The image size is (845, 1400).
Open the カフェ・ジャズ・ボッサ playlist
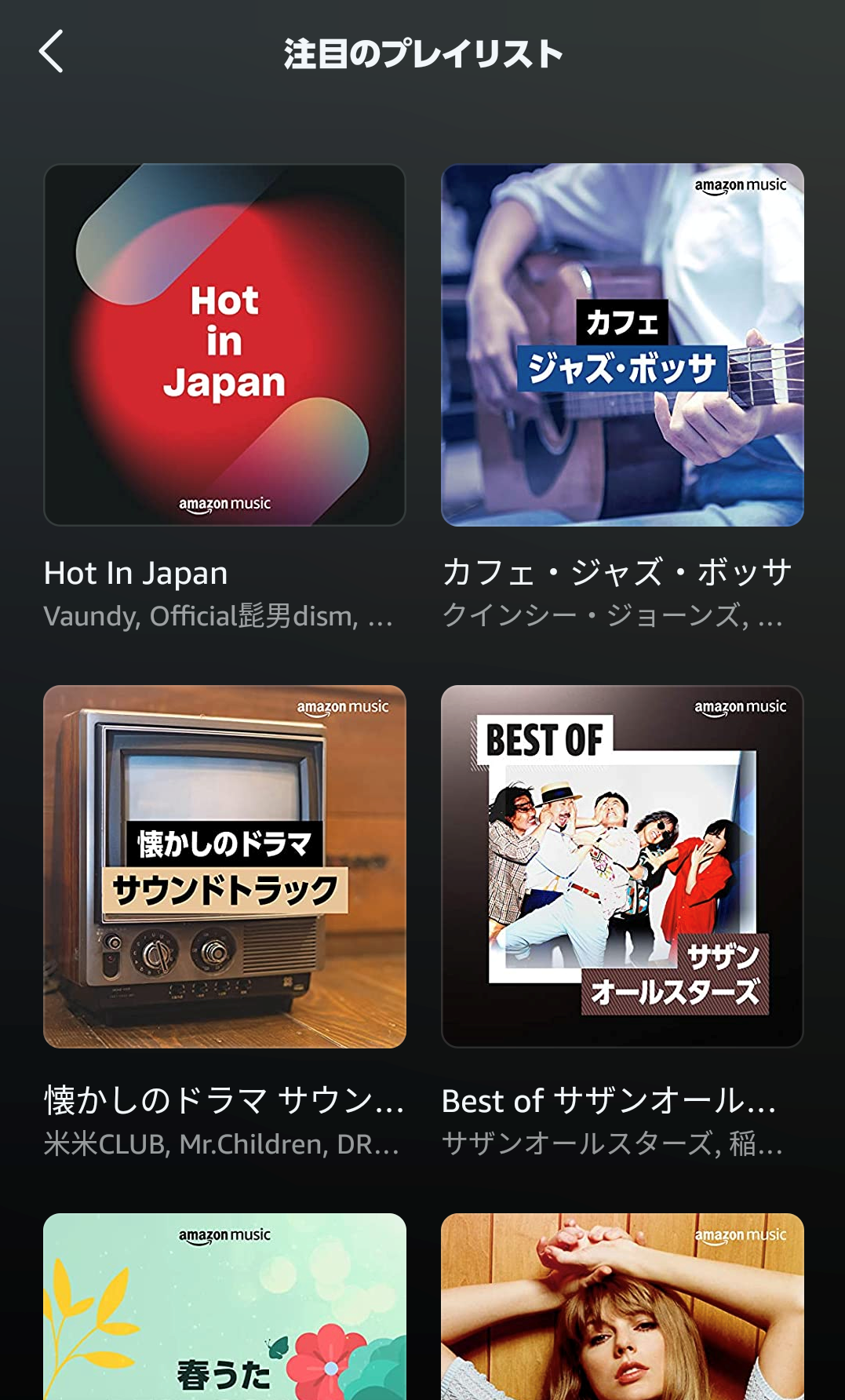622,345
